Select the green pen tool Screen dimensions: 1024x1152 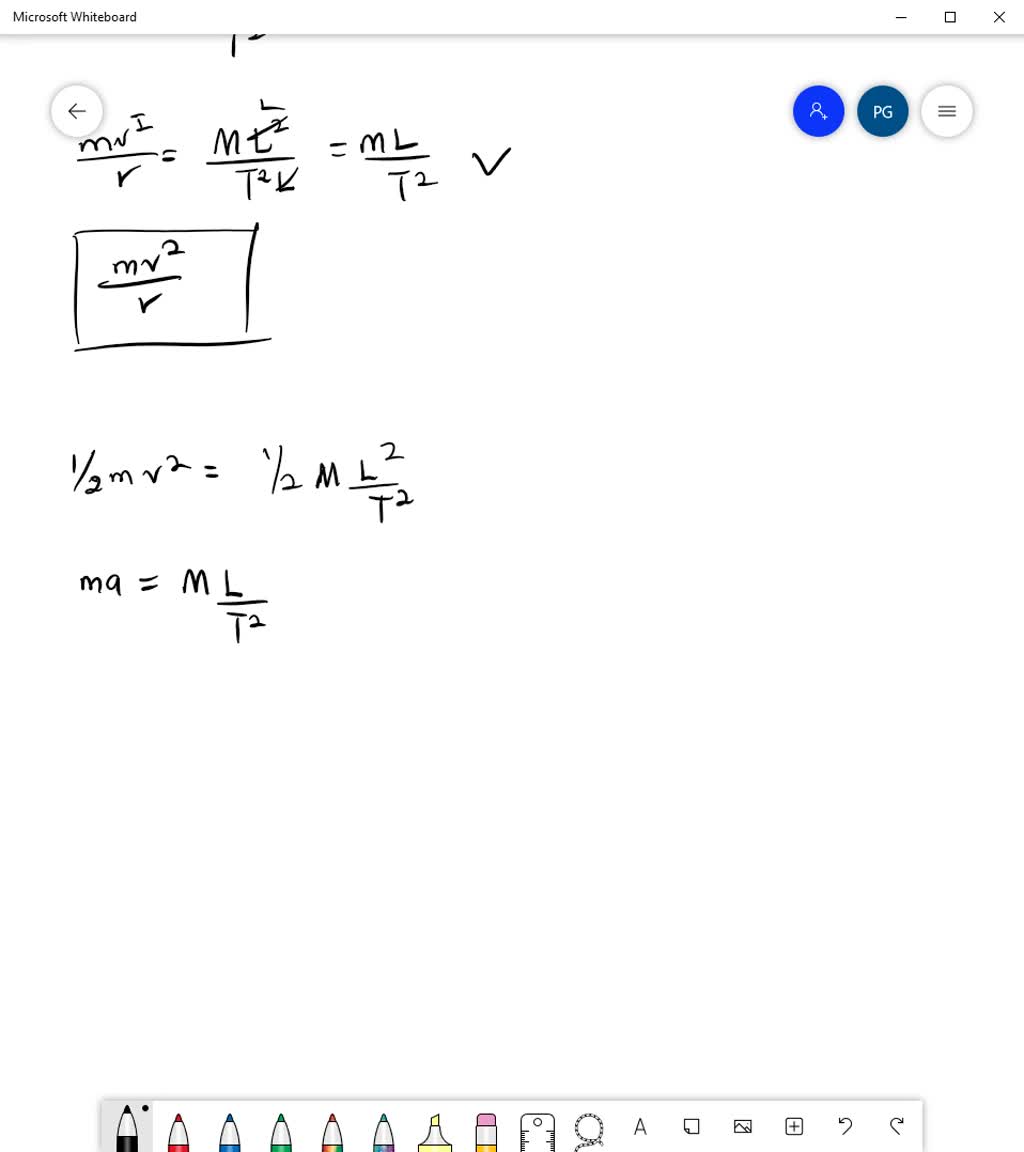point(280,1131)
